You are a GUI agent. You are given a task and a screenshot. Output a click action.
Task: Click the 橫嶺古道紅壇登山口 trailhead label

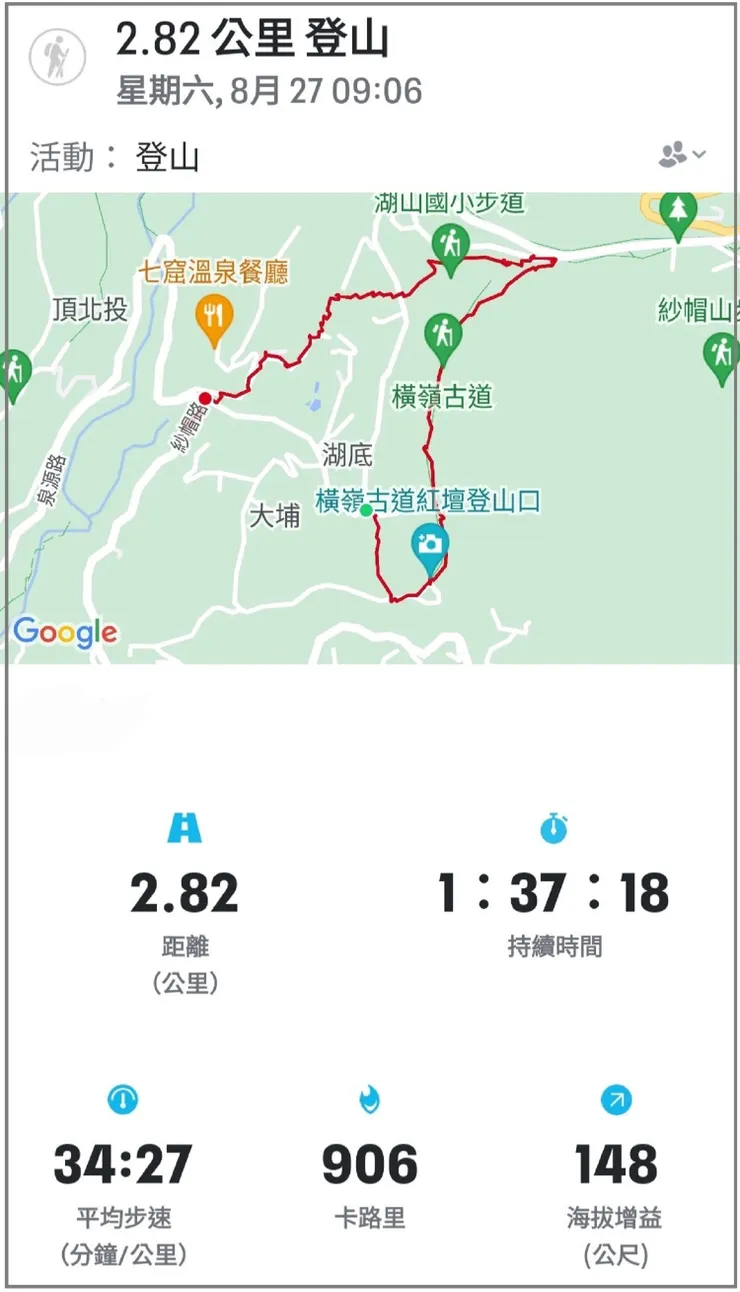428,503
